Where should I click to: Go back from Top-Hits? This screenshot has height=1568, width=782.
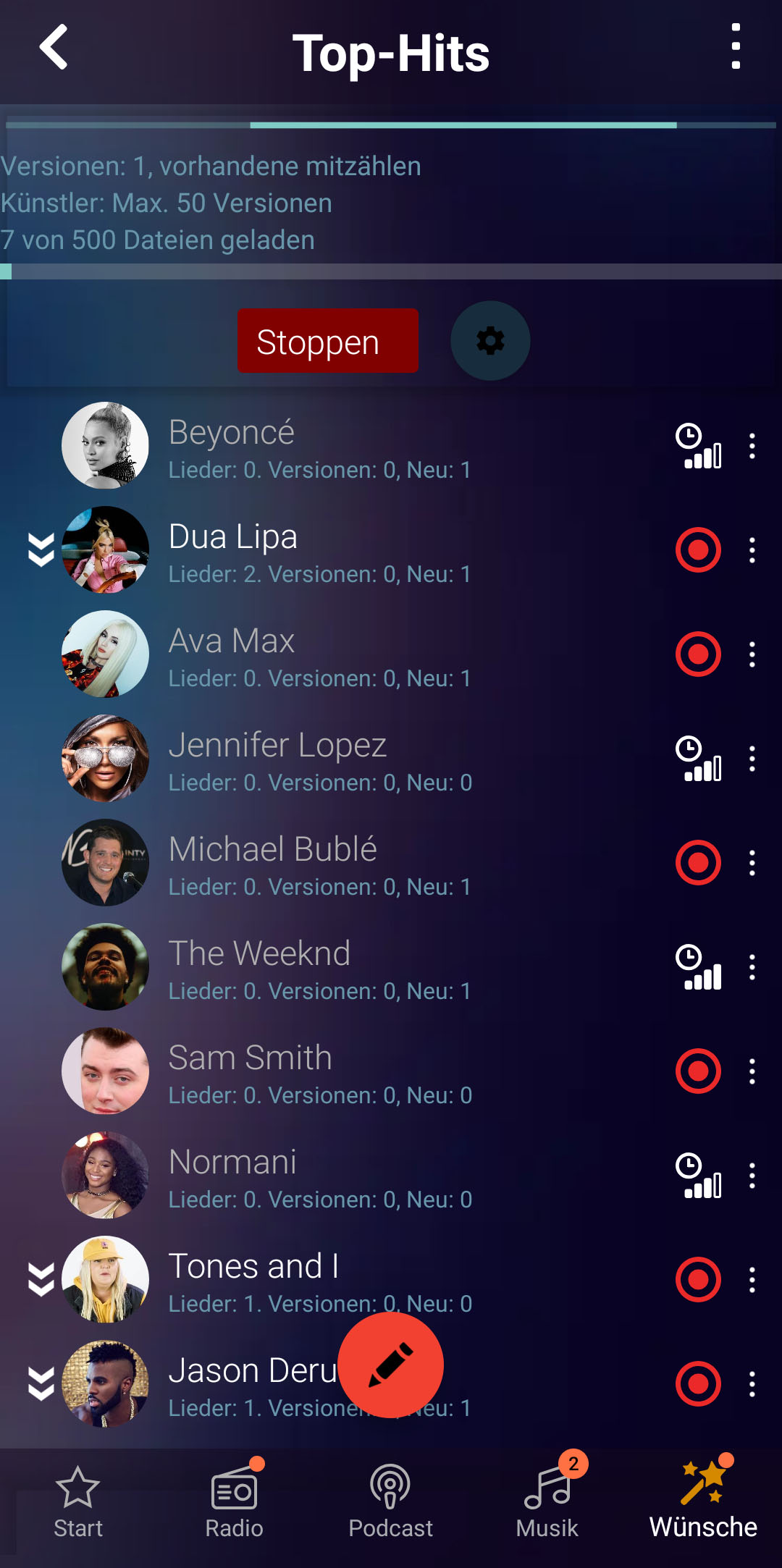click(x=54, y=48)
